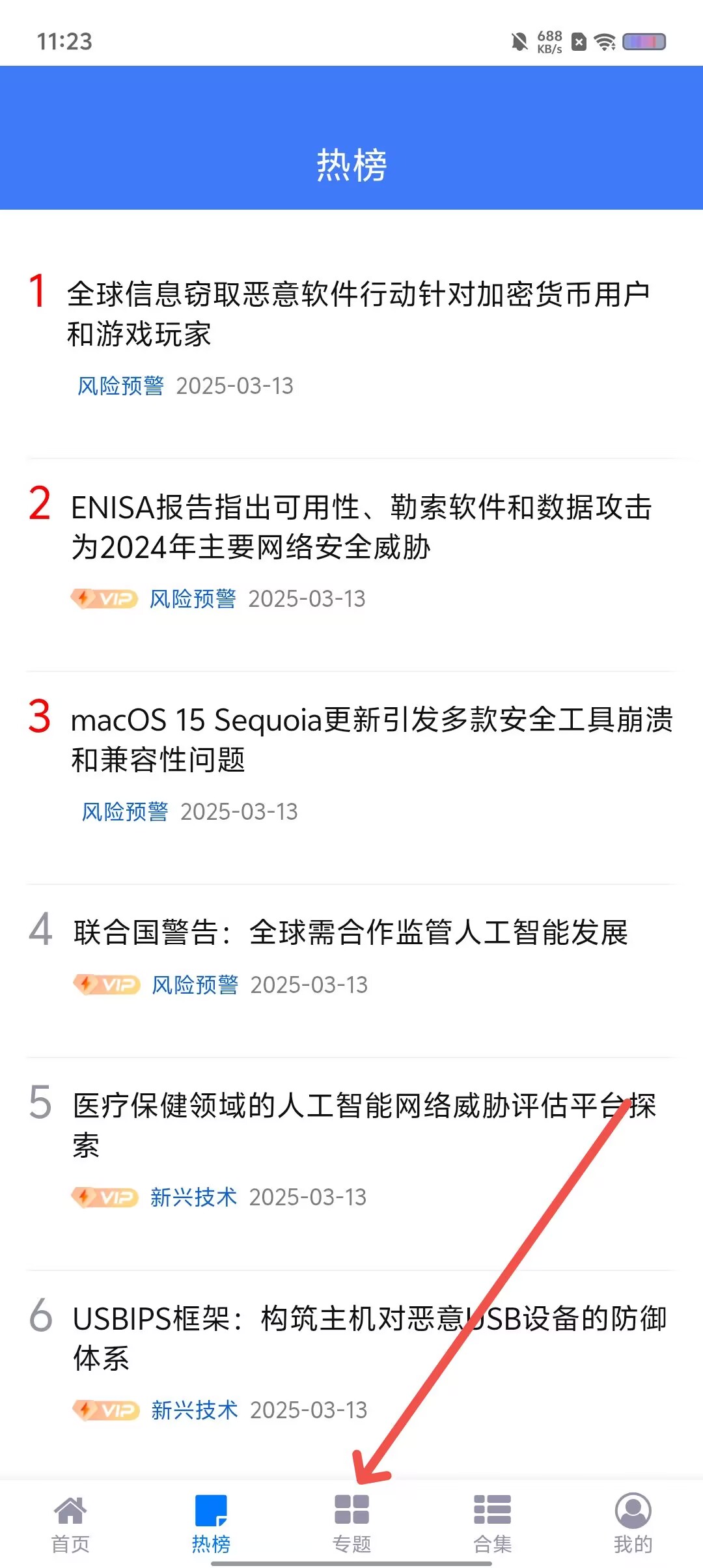This screenshot has width=703, height=1568.
Task: Switch to the 我的 profile tab
Action: tap(633, 1524)
